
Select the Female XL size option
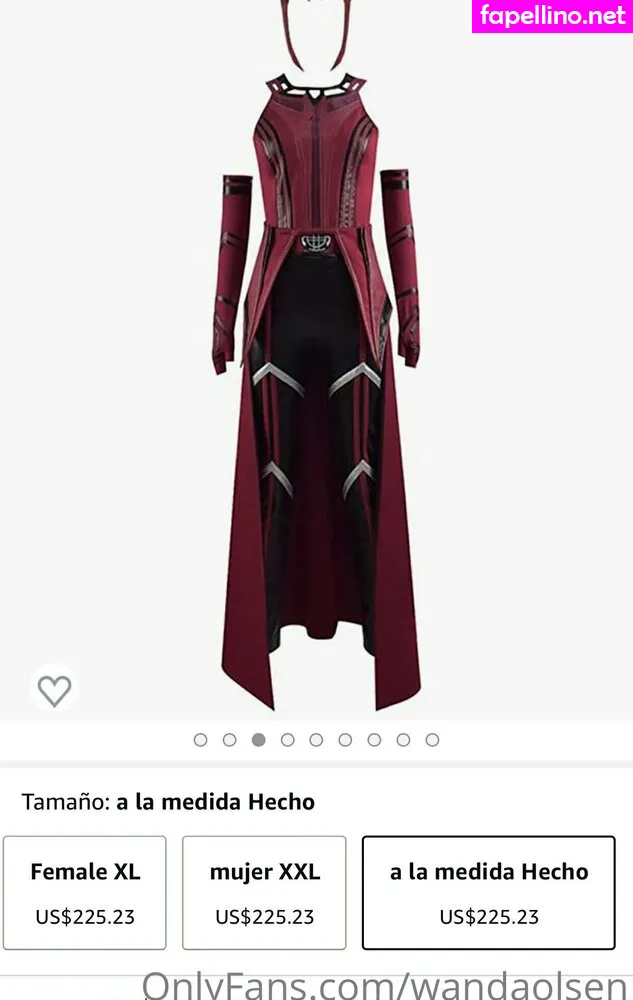click(85, 892)
